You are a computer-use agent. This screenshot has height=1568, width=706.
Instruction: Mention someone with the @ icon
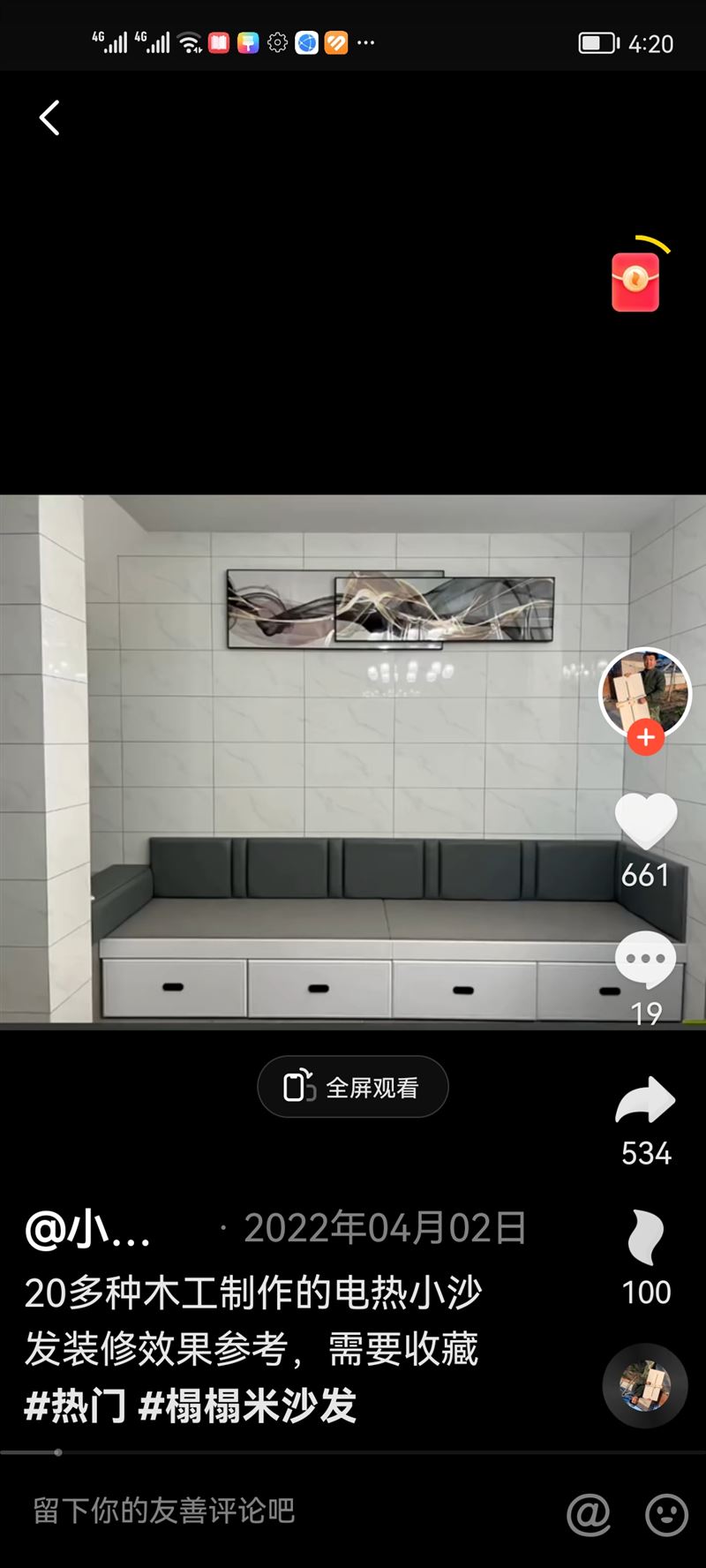pos(589,1515)
